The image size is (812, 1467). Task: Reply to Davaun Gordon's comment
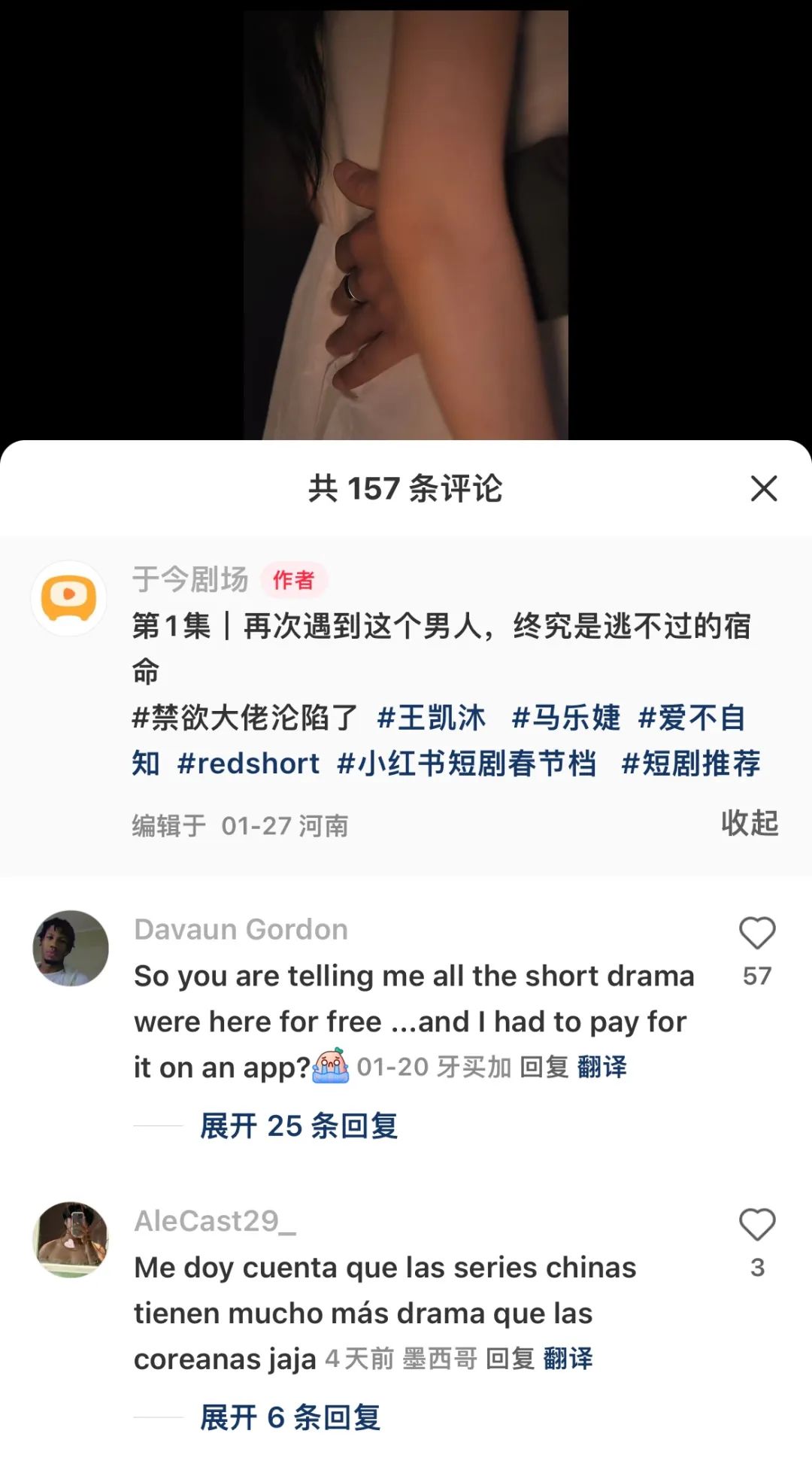[544, 1067]
